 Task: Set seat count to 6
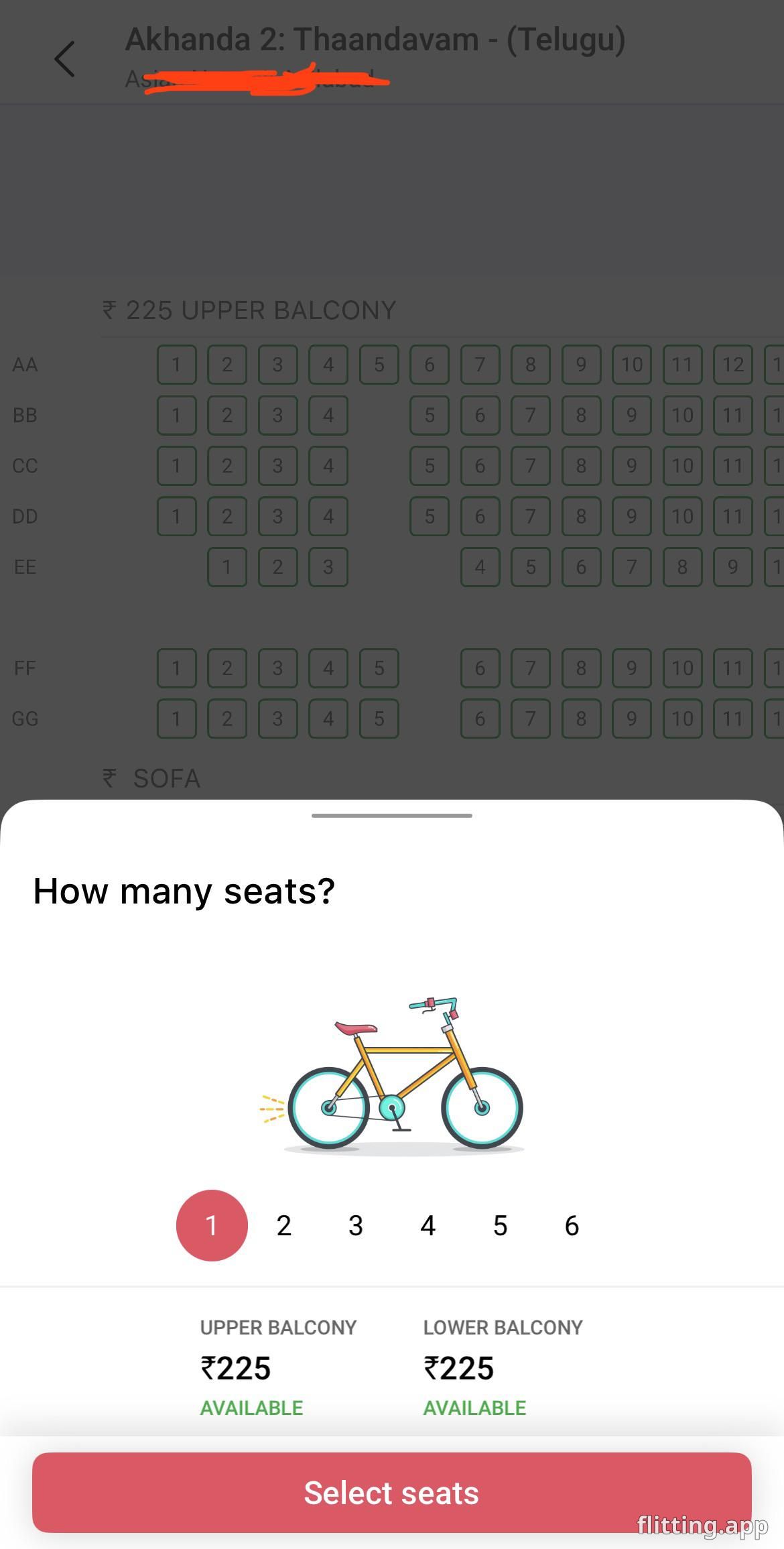coord(572,1225)
